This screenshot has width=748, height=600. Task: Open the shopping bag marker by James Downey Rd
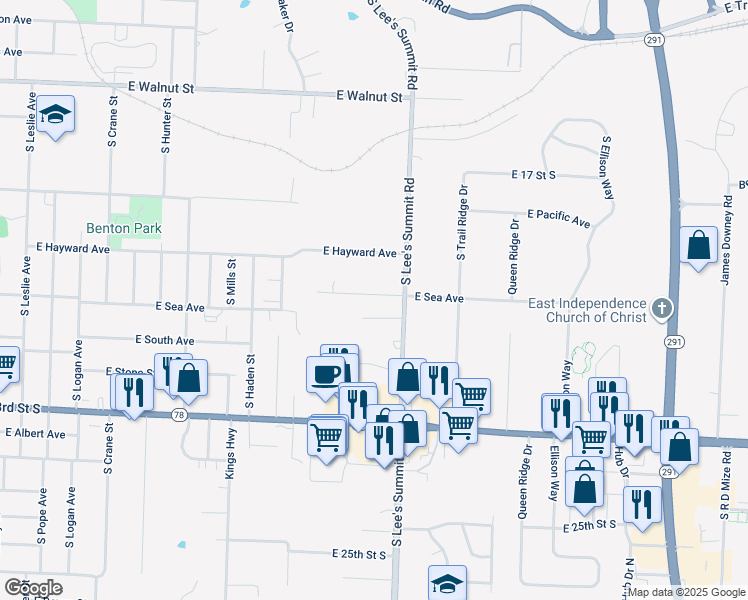tap(699, 245)
